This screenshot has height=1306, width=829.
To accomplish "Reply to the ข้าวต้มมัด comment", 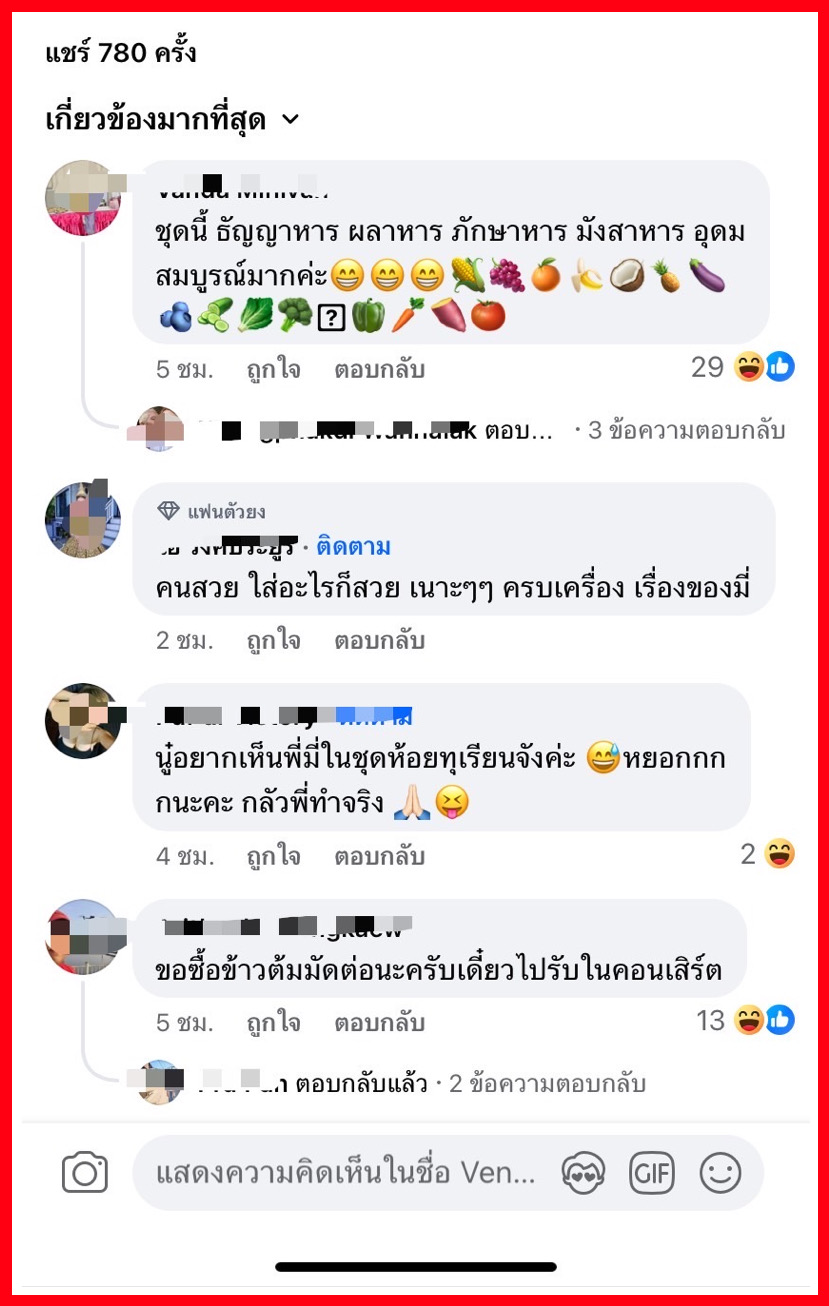I will (x=379, y=1023).
